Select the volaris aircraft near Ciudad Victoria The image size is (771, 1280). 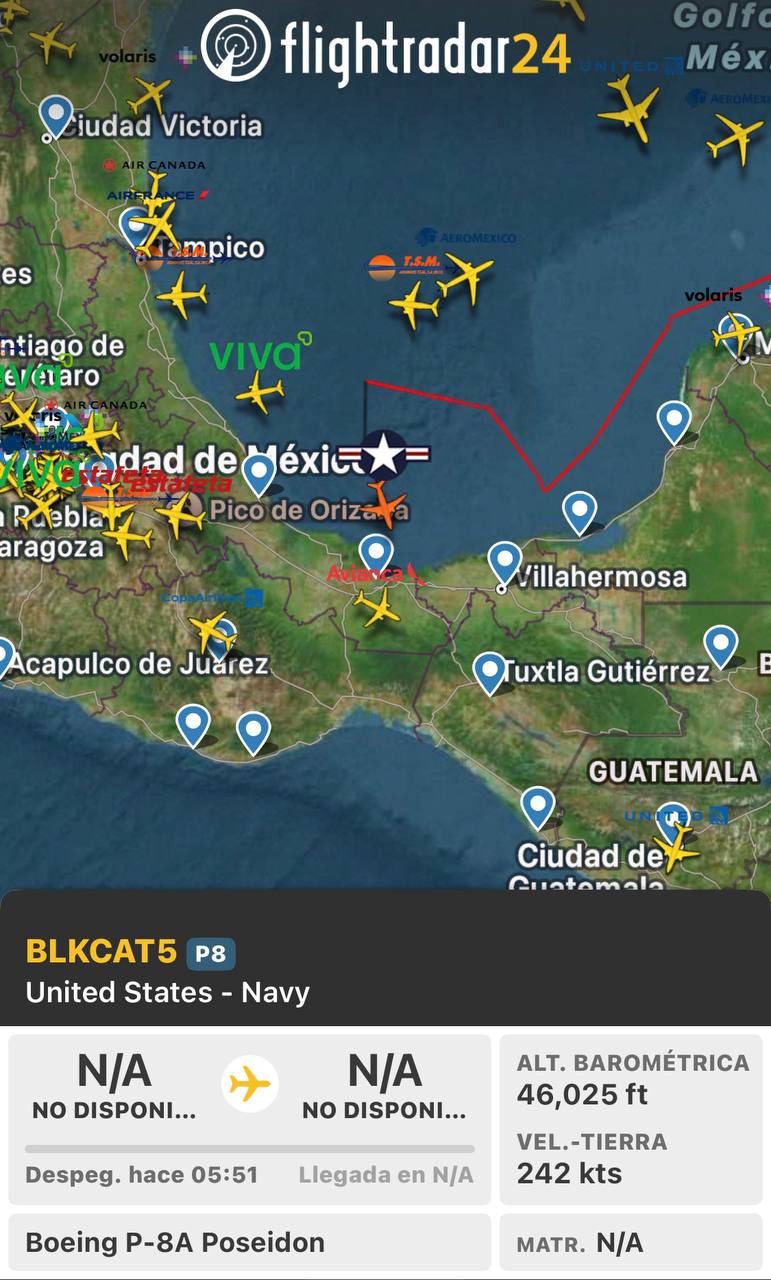[x=150, y=95]
